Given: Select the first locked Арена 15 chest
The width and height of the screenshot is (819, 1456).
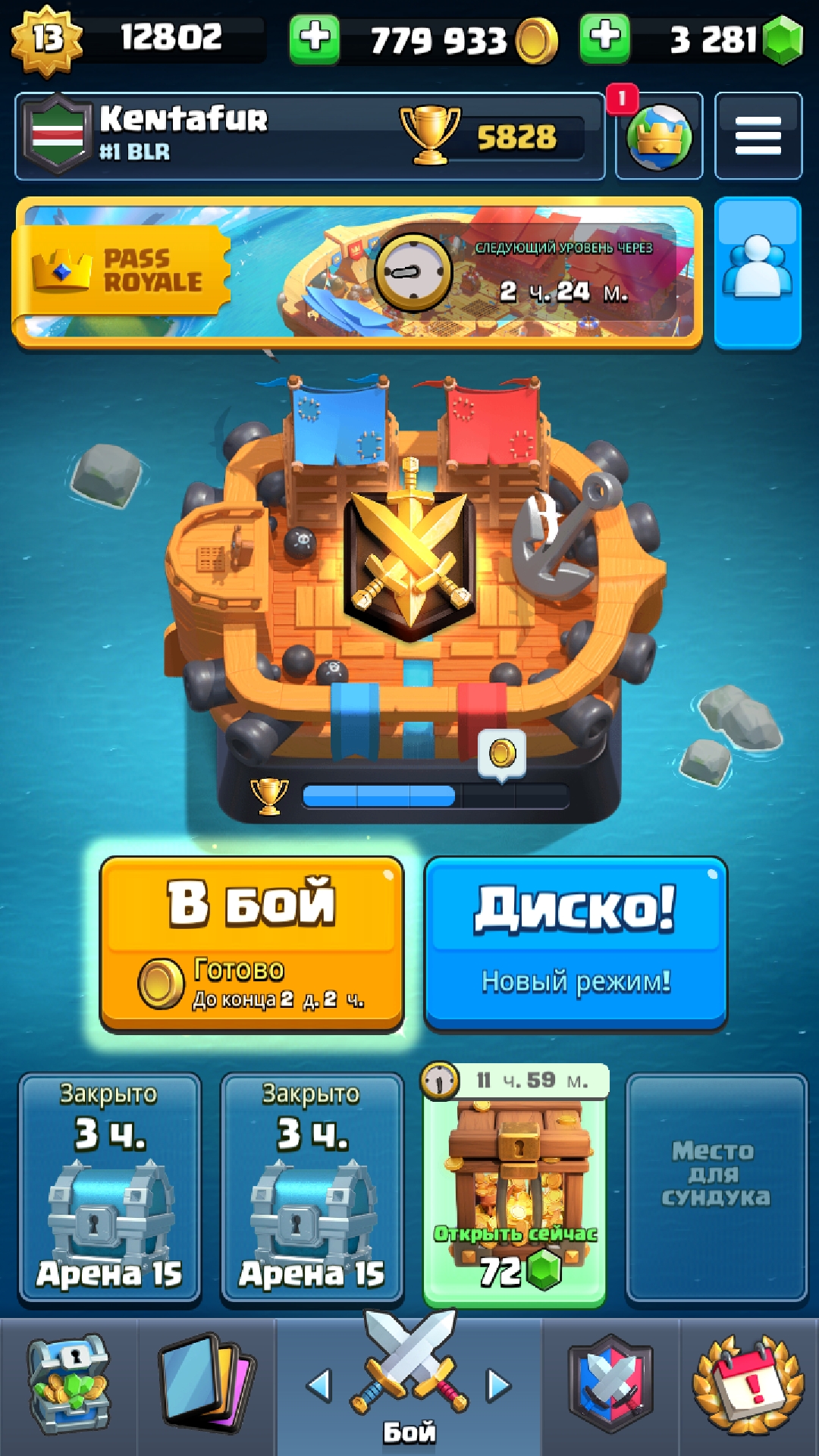Looking at the screenshot, I should pos(108,1183).
